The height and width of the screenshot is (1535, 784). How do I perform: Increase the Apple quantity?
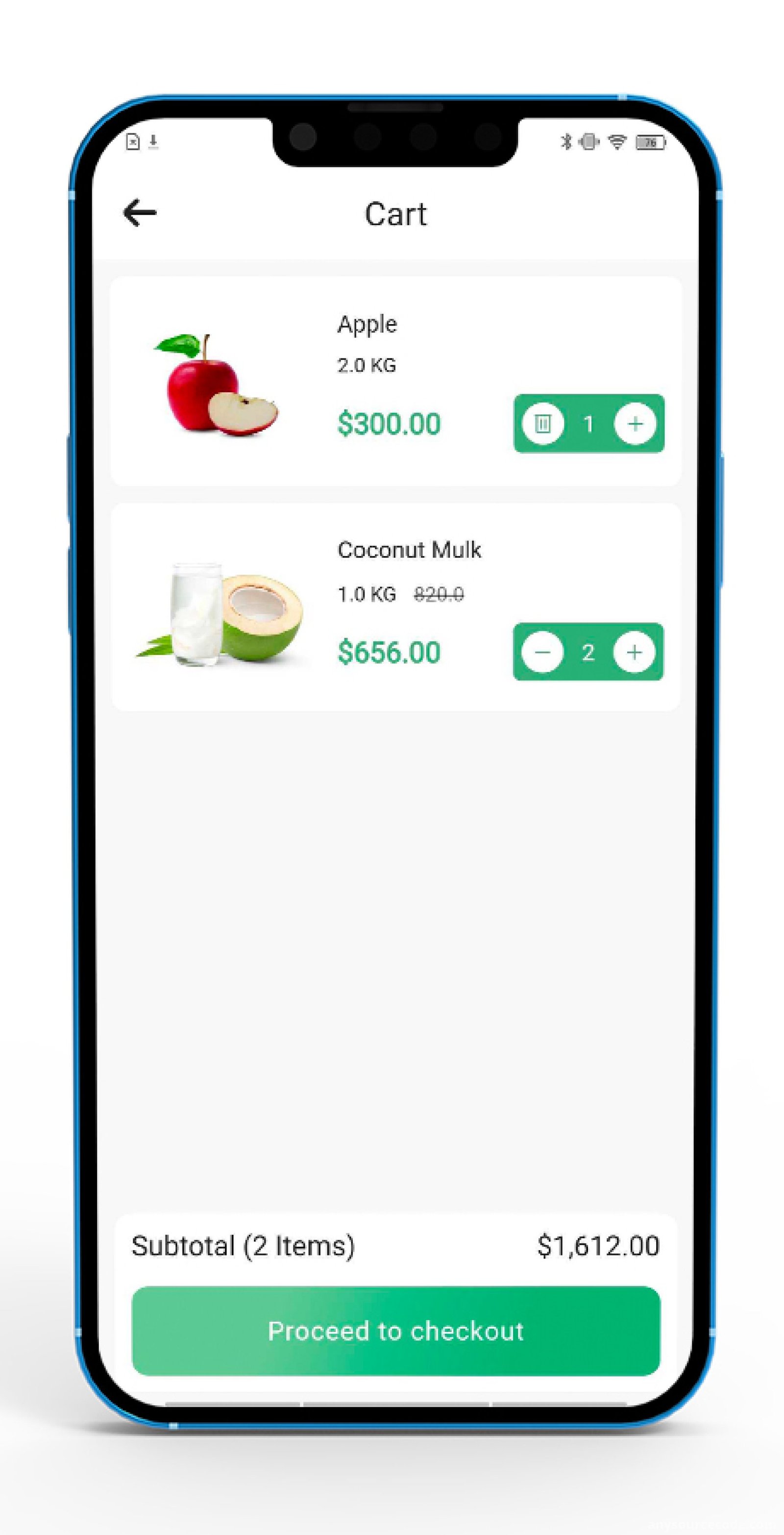tap(635, 424)
